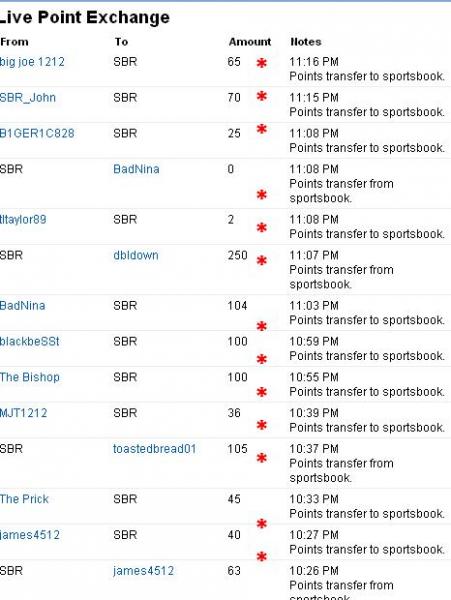
Task: Open the SBR_John user link
Action: click(28, 98)
